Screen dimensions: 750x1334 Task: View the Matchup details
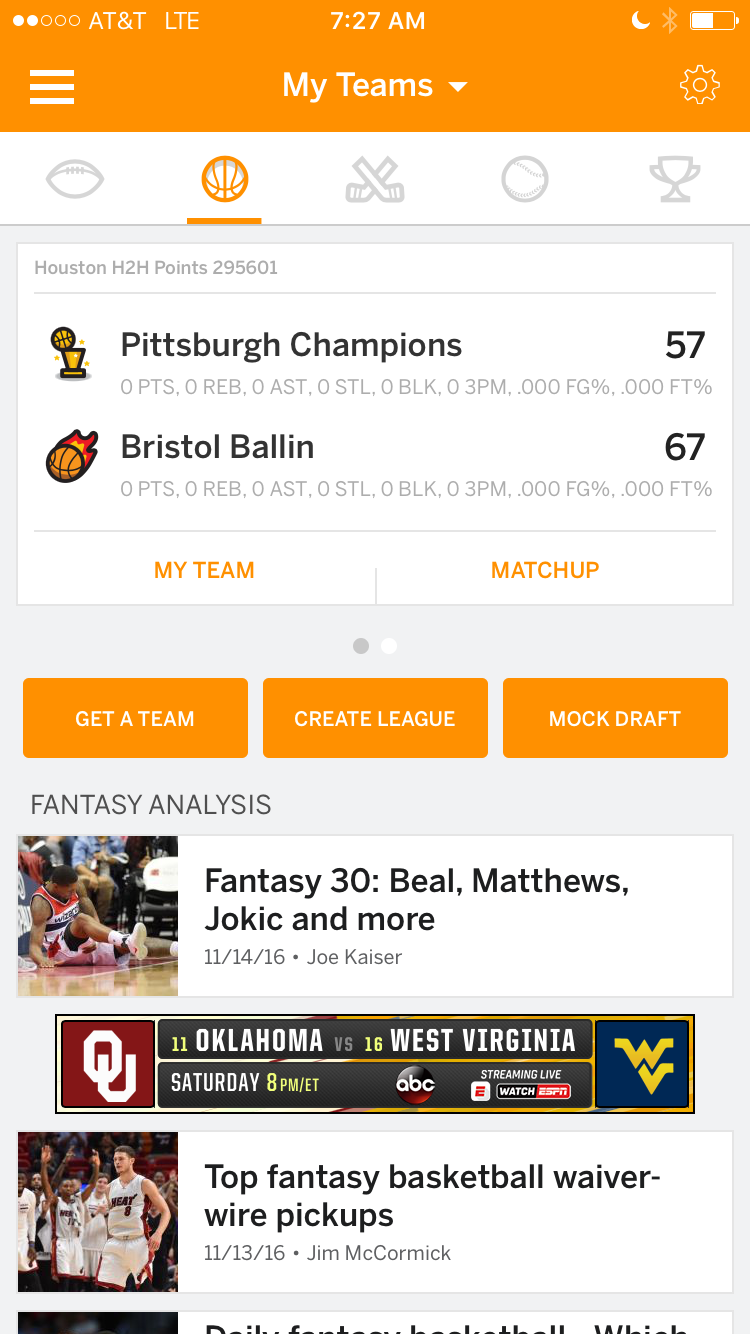[x=545, y=570]
